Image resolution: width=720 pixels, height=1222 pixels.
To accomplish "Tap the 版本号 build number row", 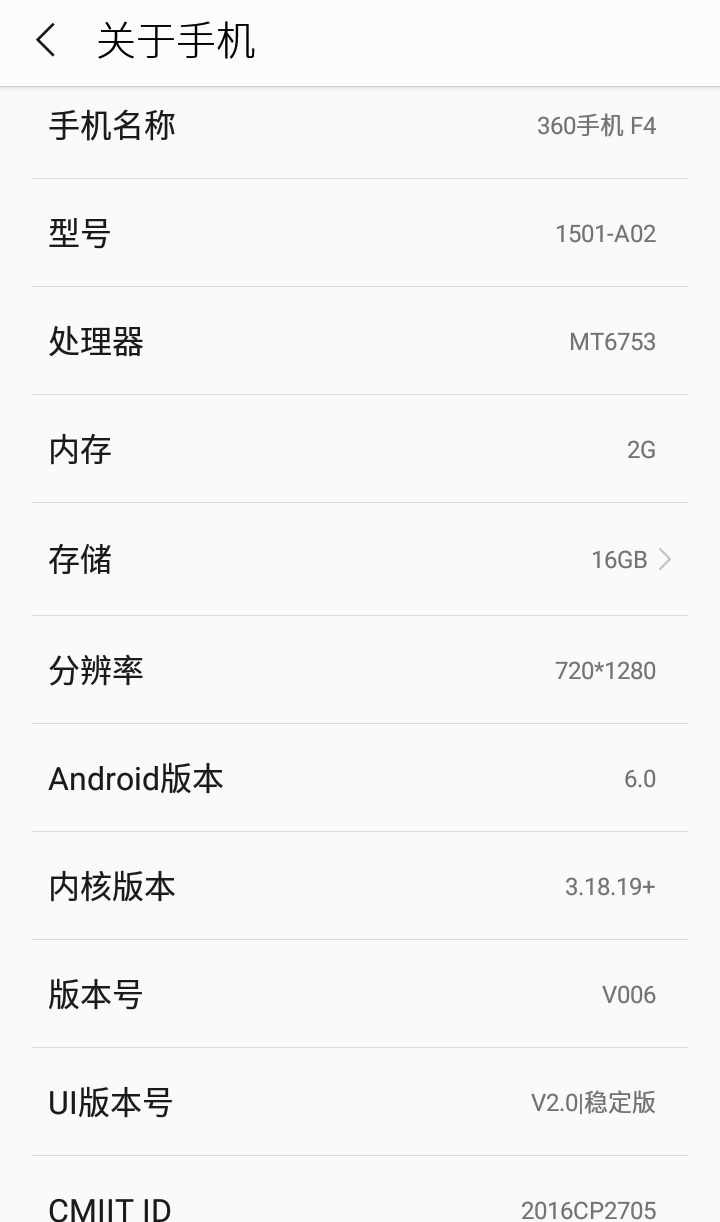I will click(360, 994).
